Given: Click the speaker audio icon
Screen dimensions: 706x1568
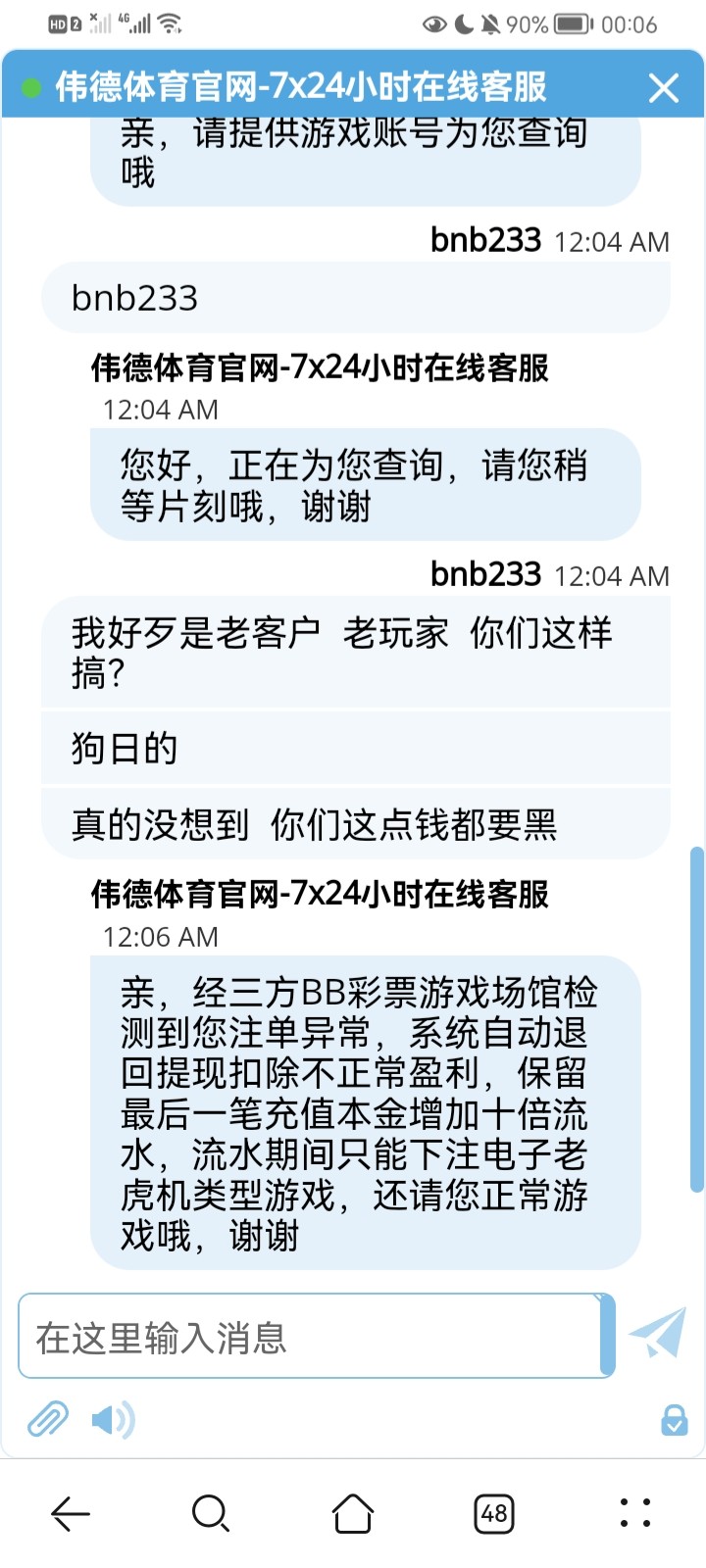Looking at the screenshot, I should 111,1418.
